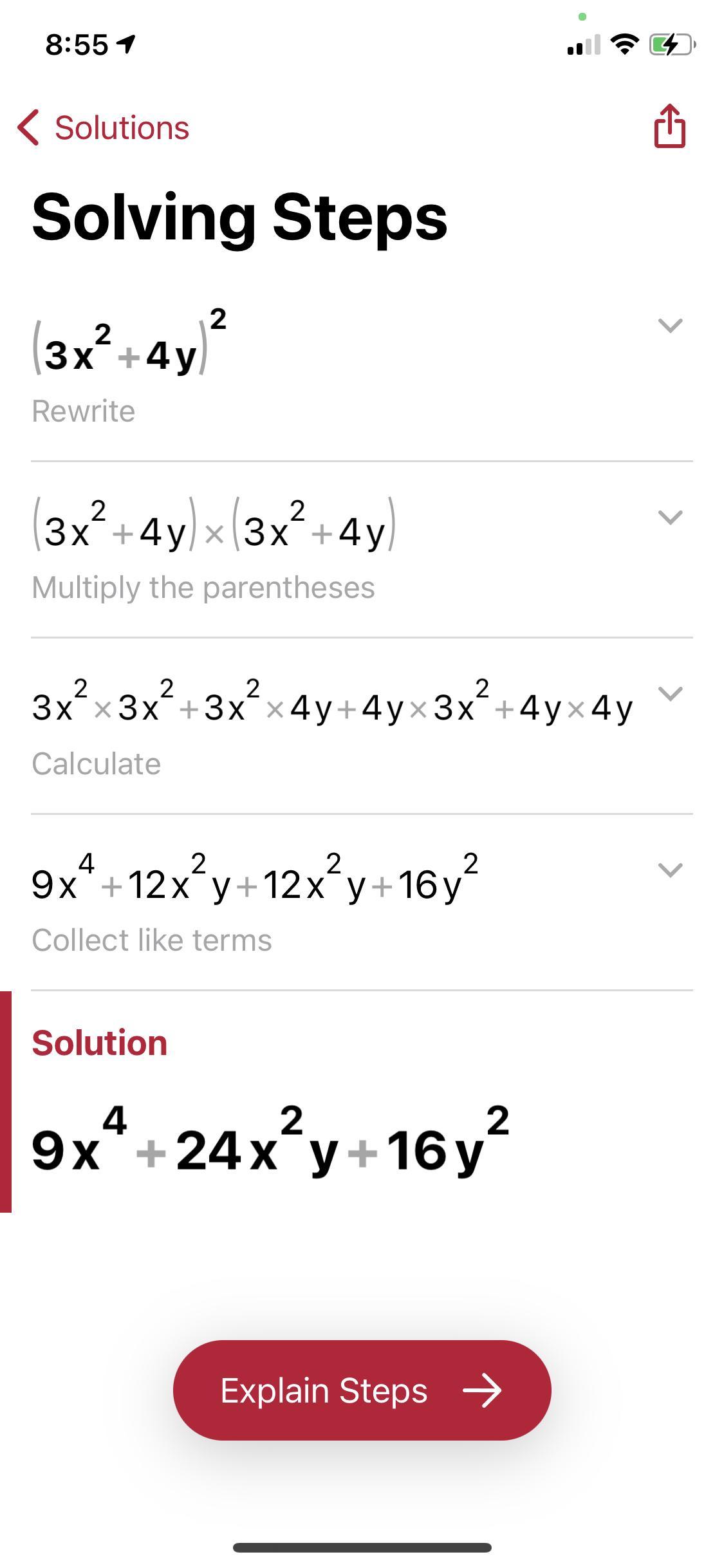This screenshot has width=724, height=1568.
Task: Go back to Solutions
Action: (103, 127)
